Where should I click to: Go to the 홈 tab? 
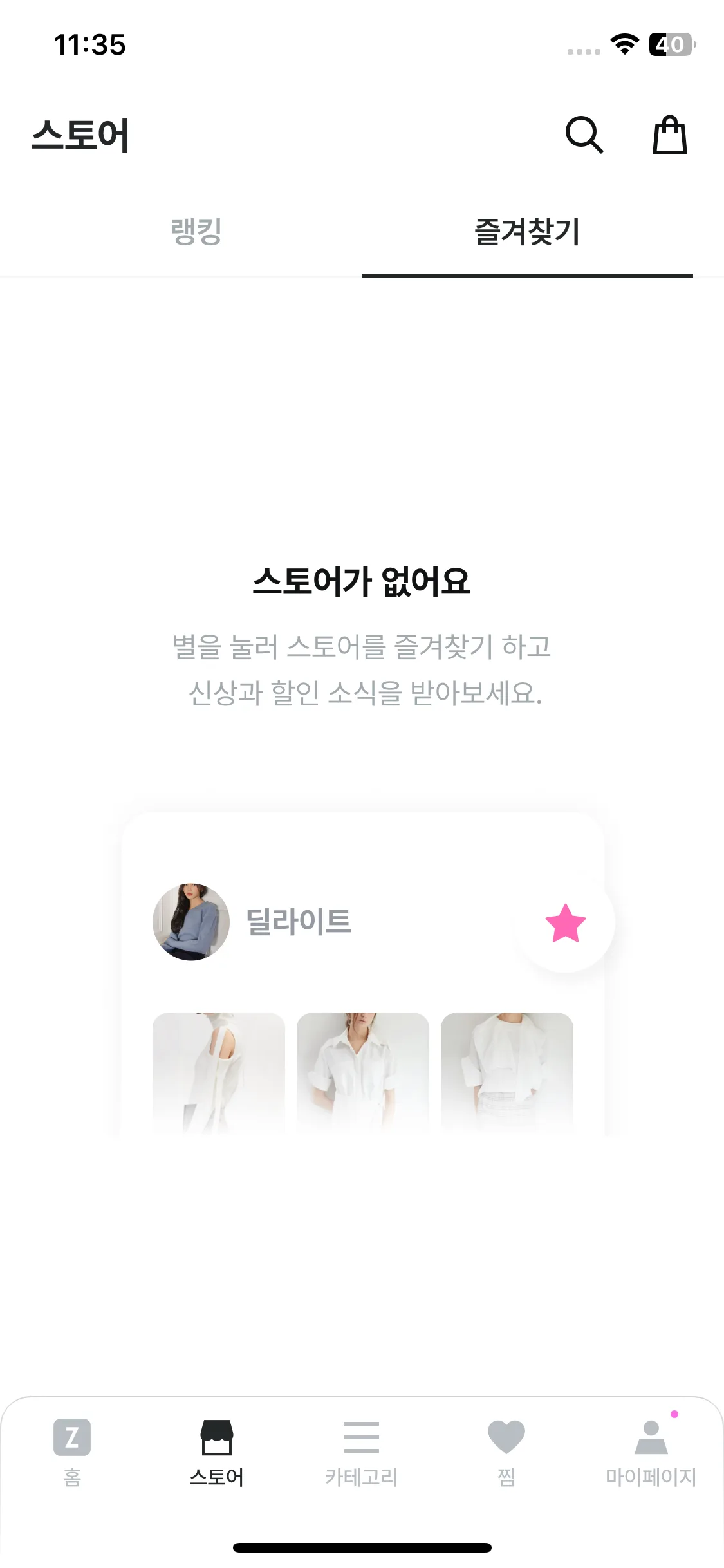coord(72,1451)
